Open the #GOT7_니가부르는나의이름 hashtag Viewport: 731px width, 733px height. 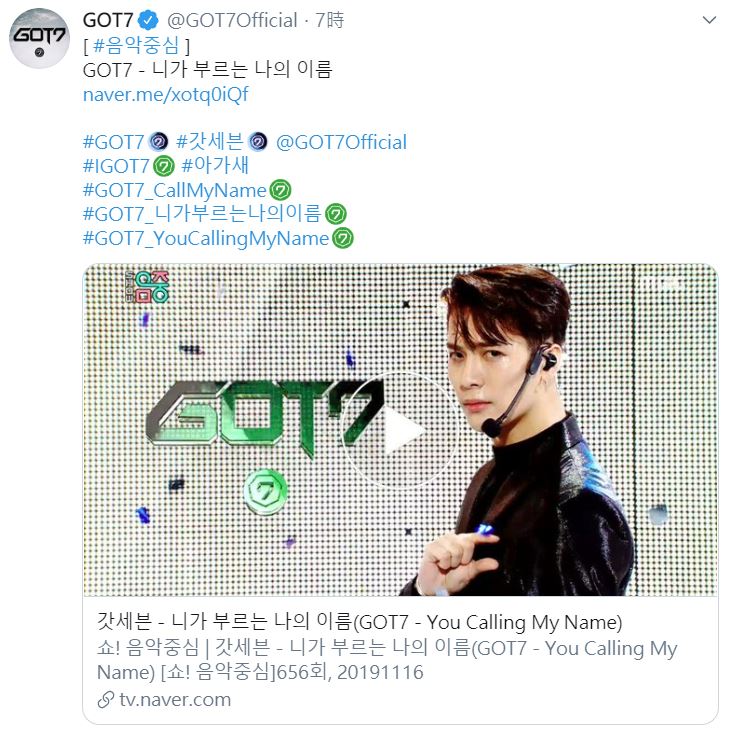coord(202,214)
